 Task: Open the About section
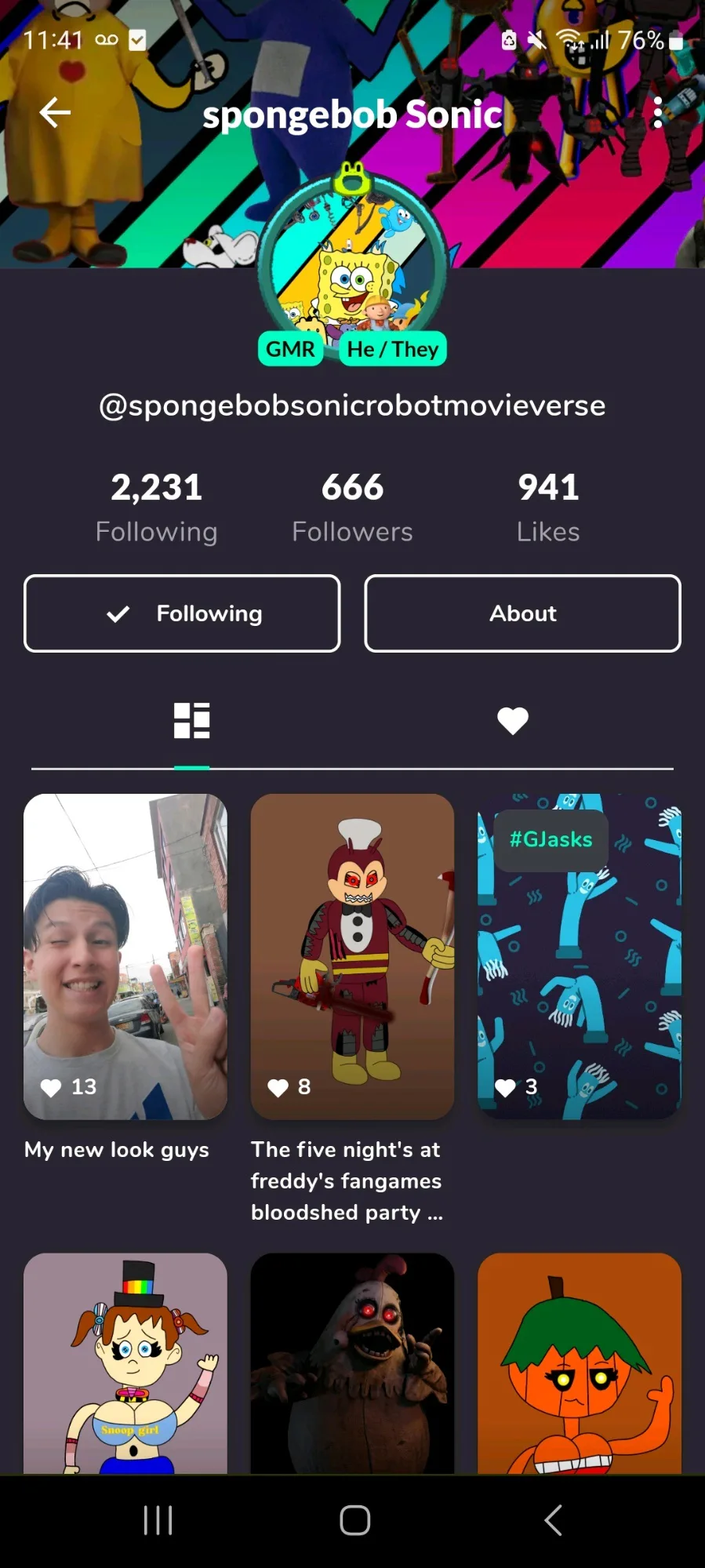[522, 613]
